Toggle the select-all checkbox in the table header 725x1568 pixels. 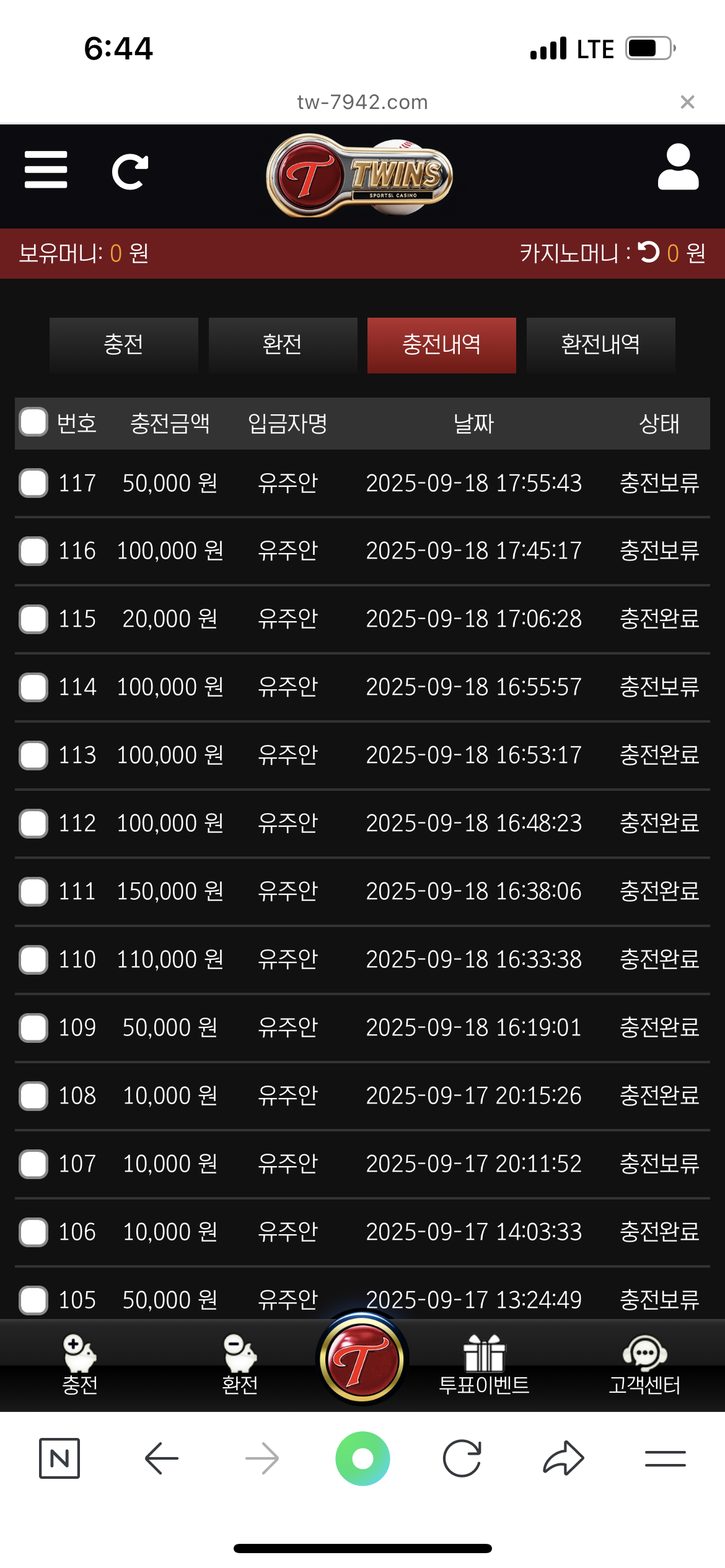[33, 422]
